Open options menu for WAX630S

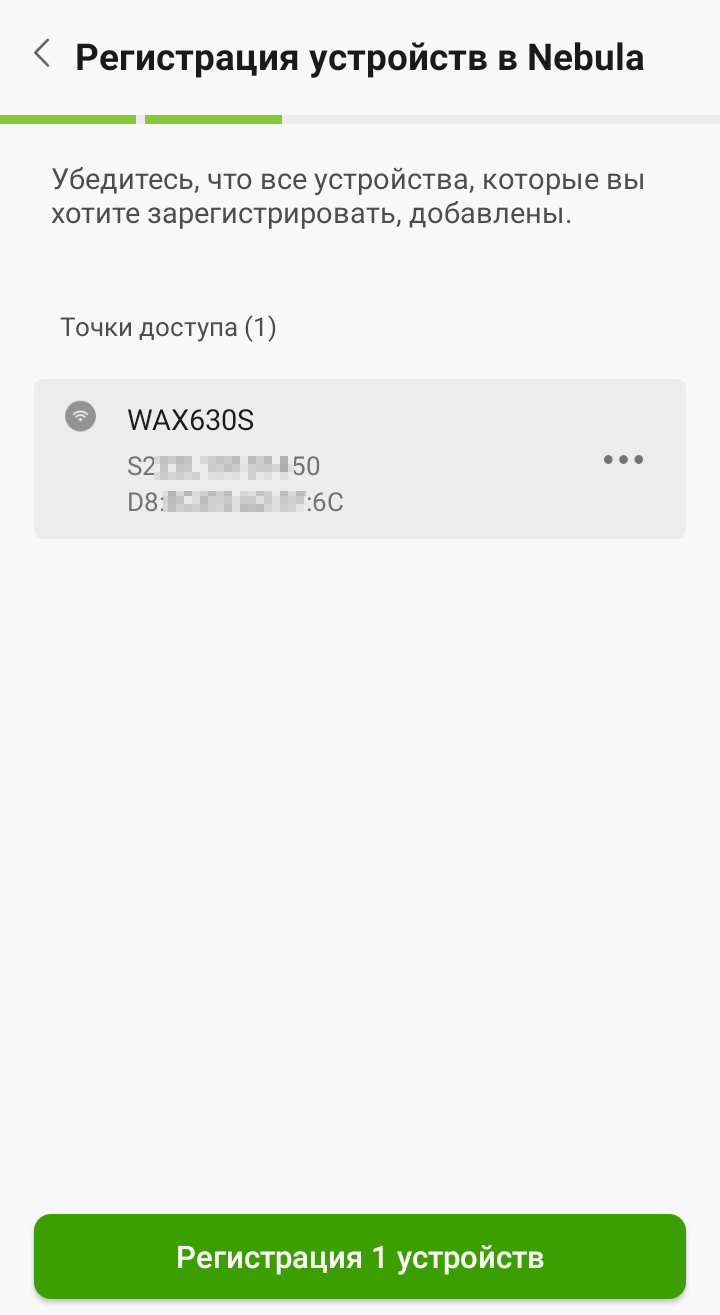623,460
